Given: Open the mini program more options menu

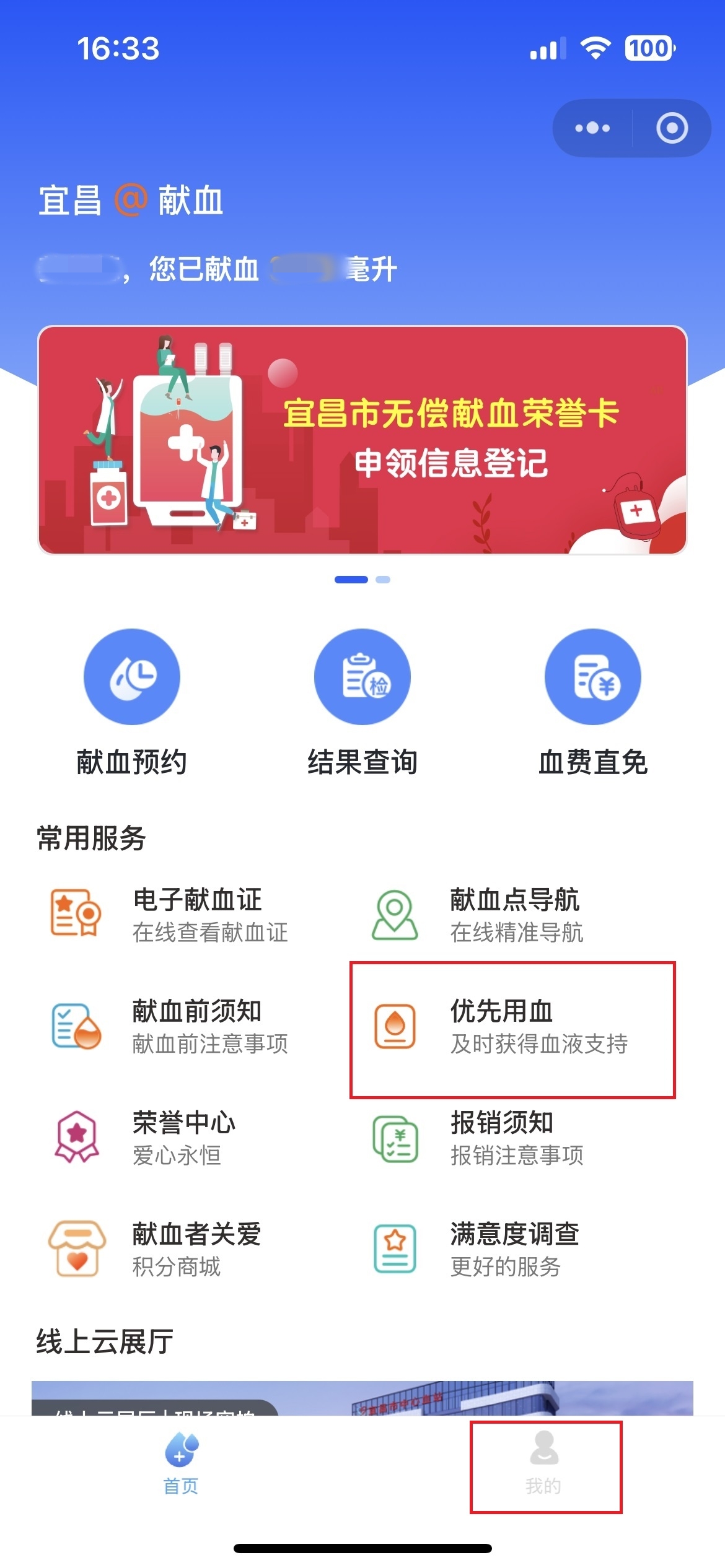Looking at the screenshot, I should [592, 128].
